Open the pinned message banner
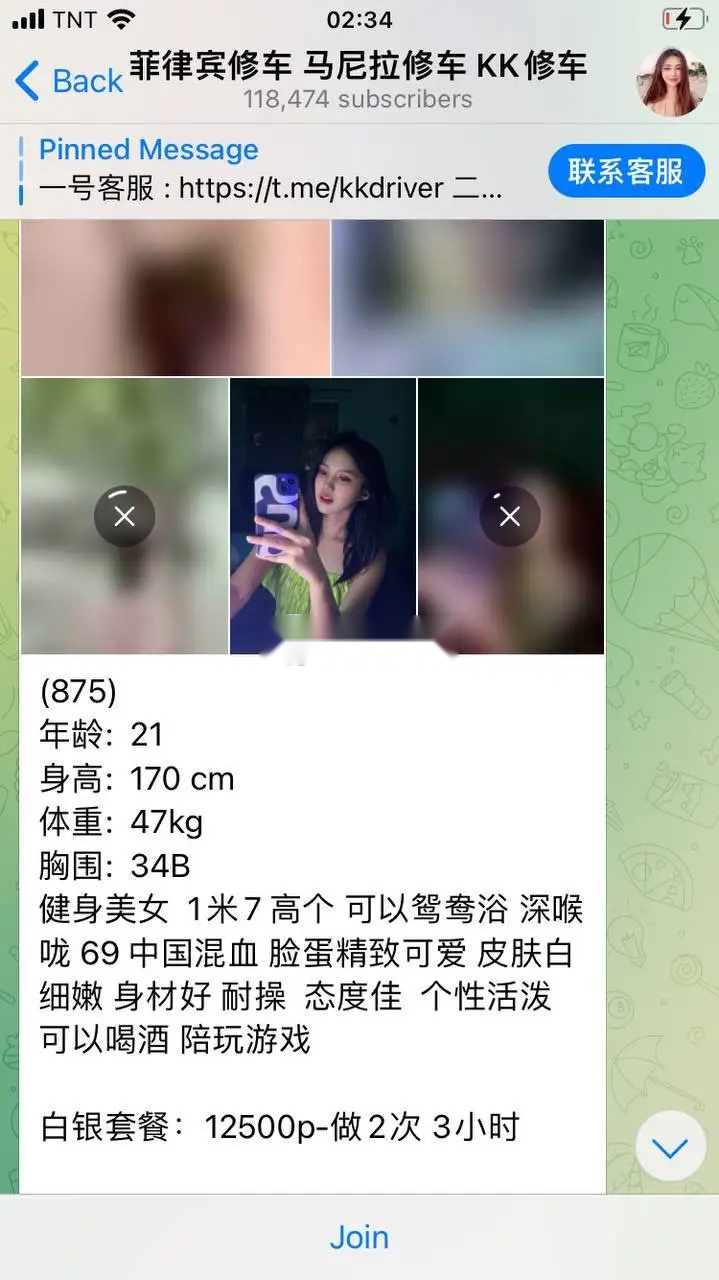Image resolution: width=719 pixels, height=1280 pixels. [270, 169]
